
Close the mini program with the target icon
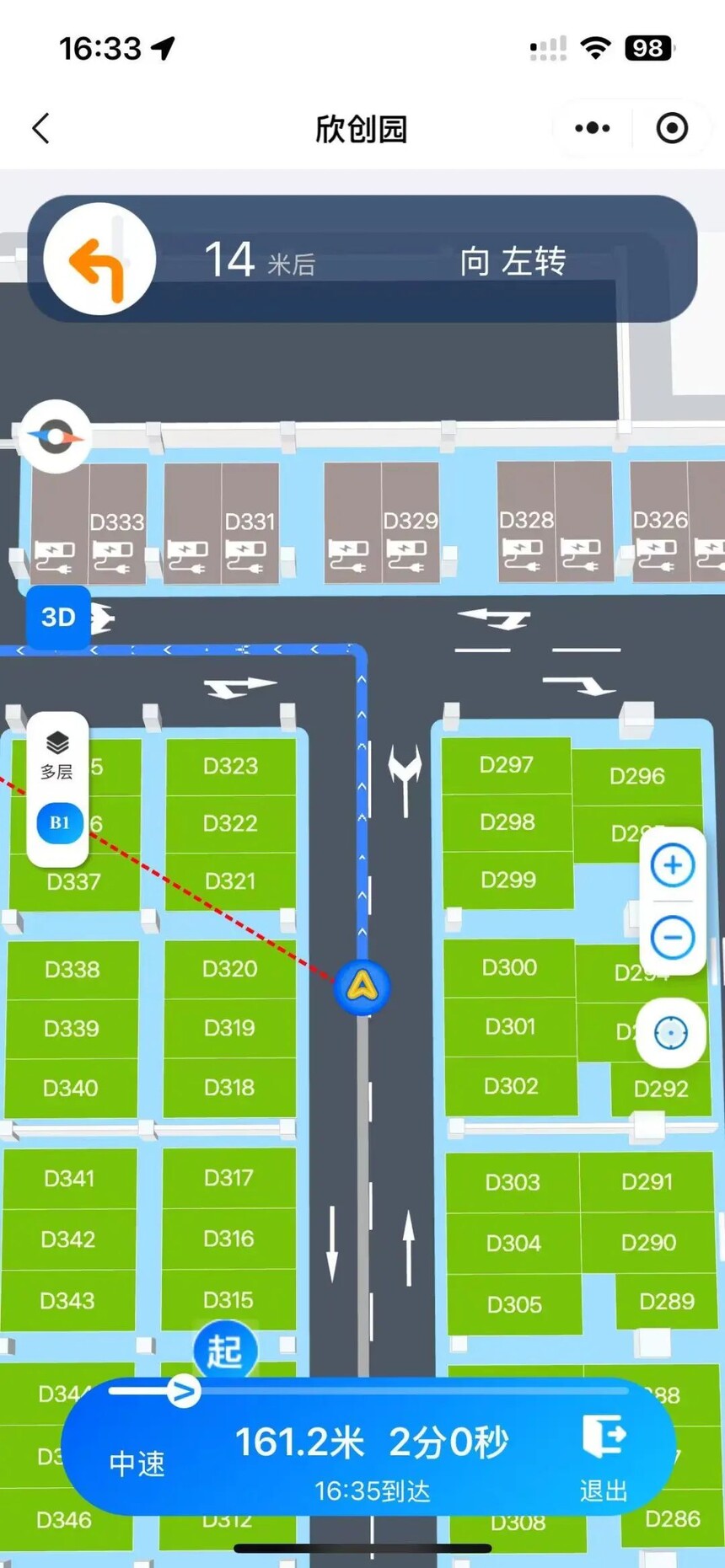point(672,128)
